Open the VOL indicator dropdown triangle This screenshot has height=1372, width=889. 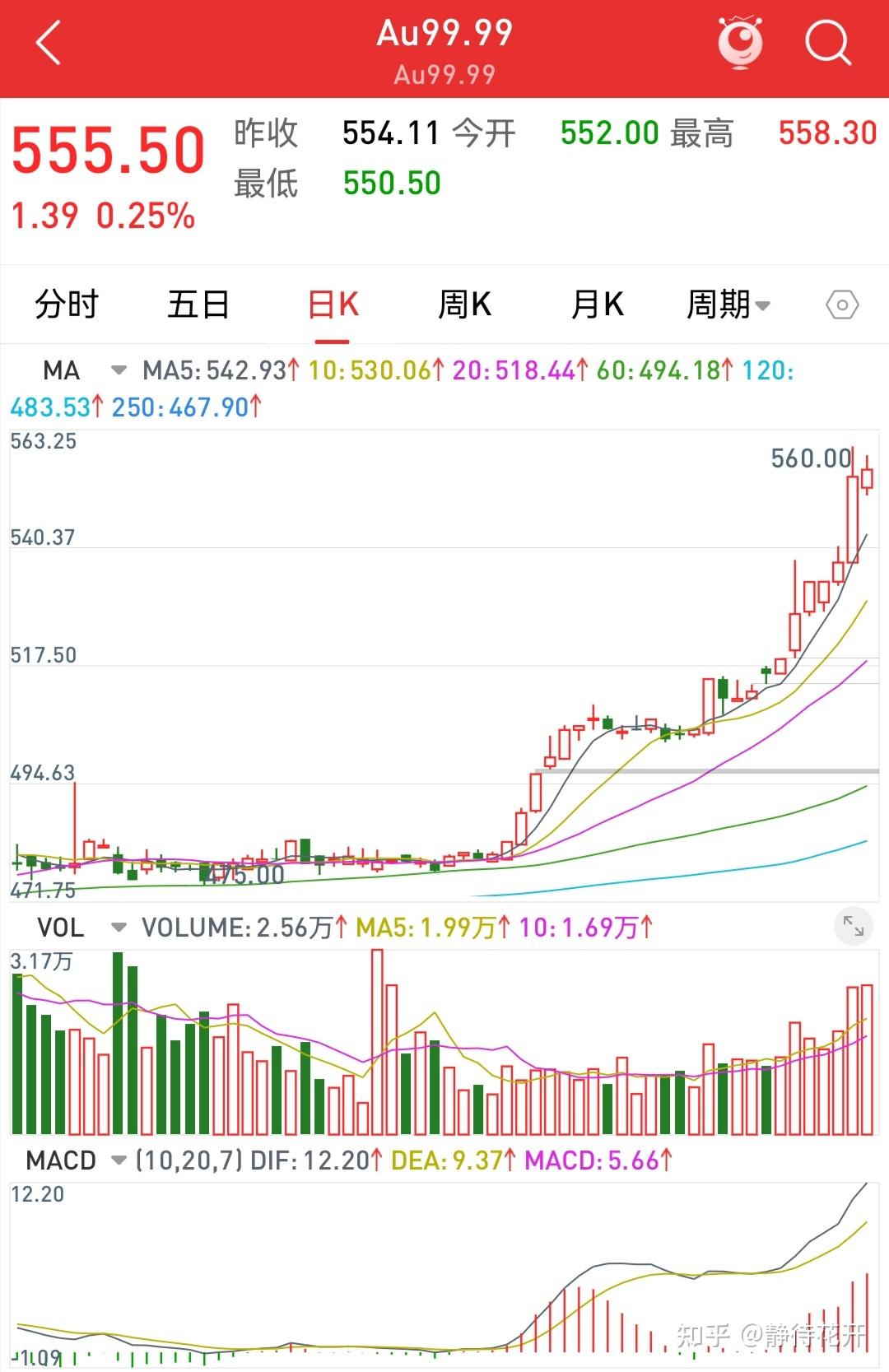pyautogui.click(x=118, y=928)
